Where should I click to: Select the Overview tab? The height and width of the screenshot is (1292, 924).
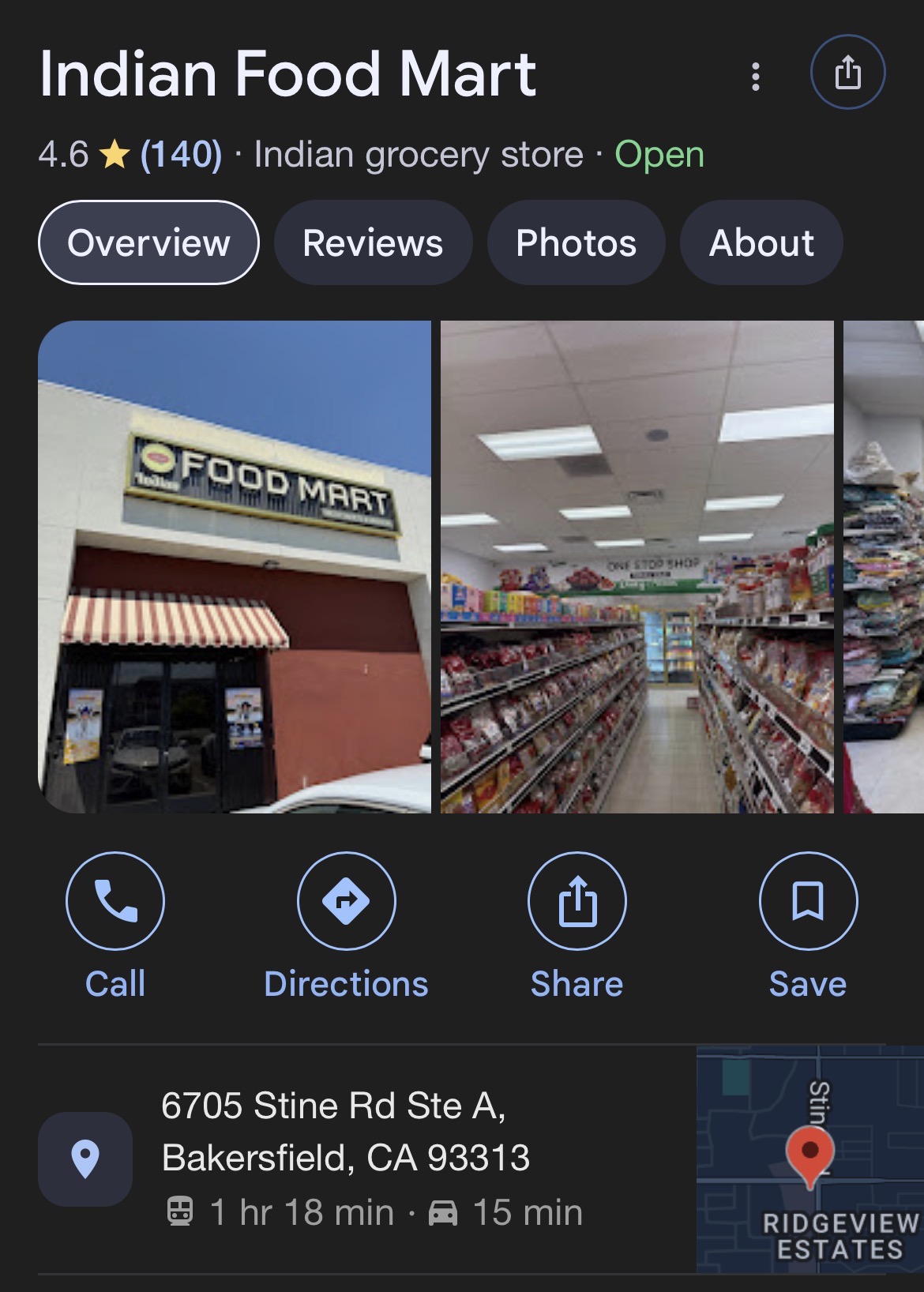pos(148,242)
